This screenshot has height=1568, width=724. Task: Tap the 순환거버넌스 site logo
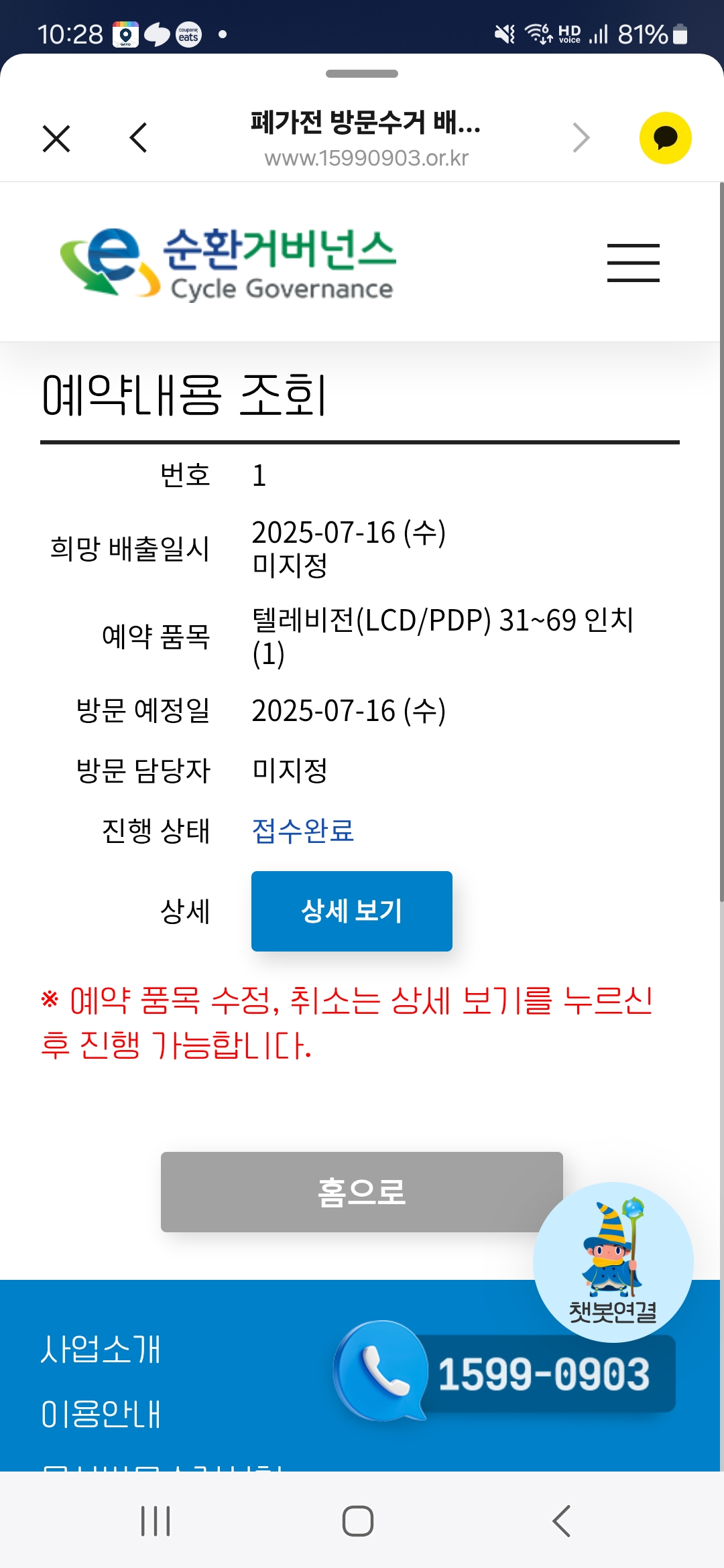[228, 263]
